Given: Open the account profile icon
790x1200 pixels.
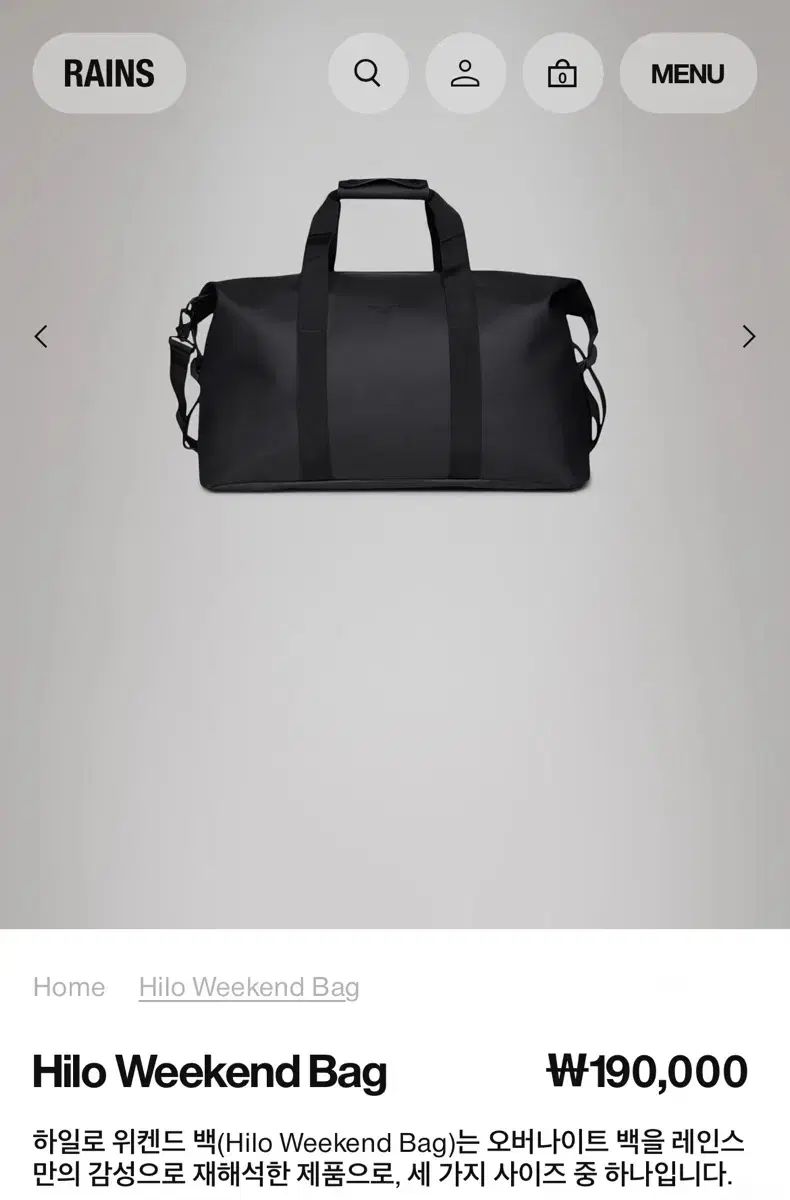Looking at the screenshot, I should pyautogui.click(x=465, y=73).
